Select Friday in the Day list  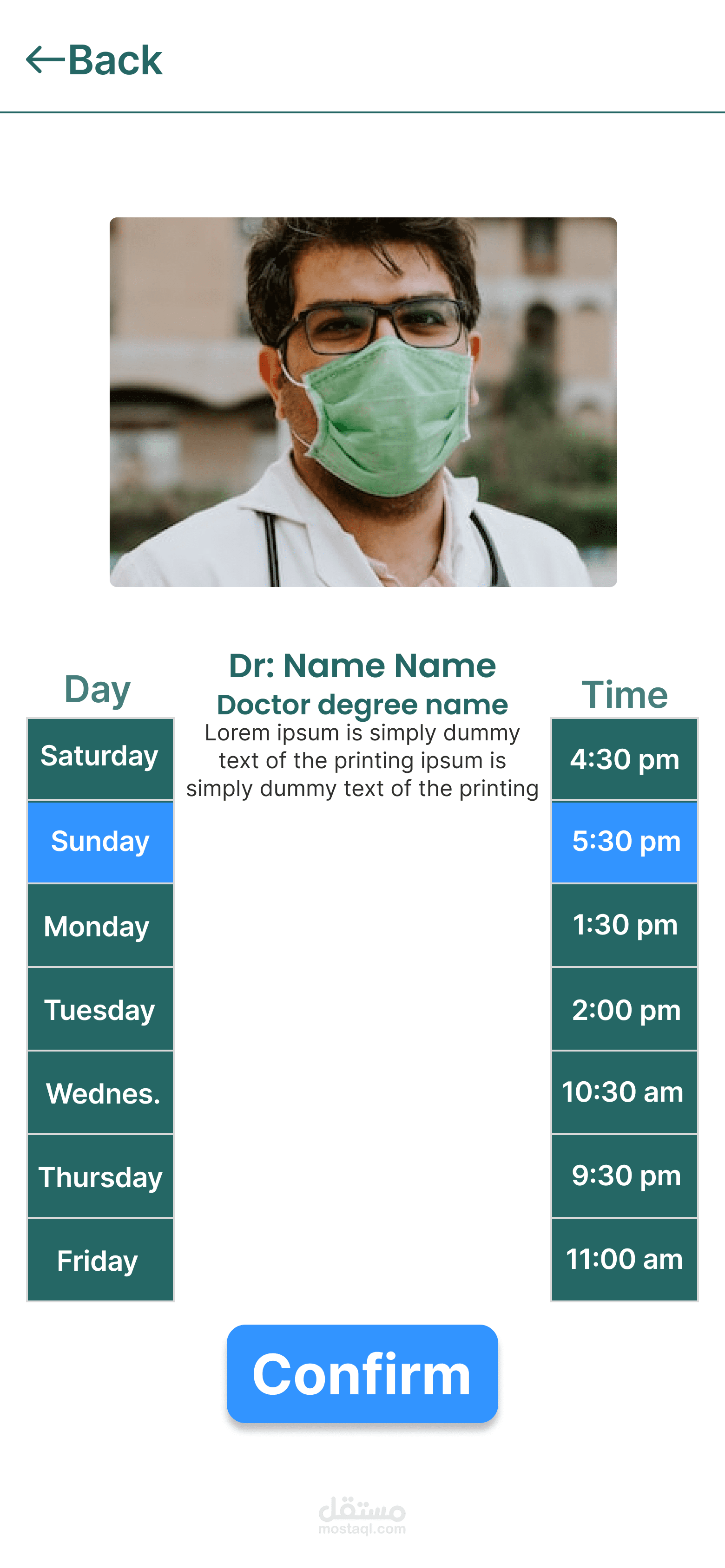100,1260
